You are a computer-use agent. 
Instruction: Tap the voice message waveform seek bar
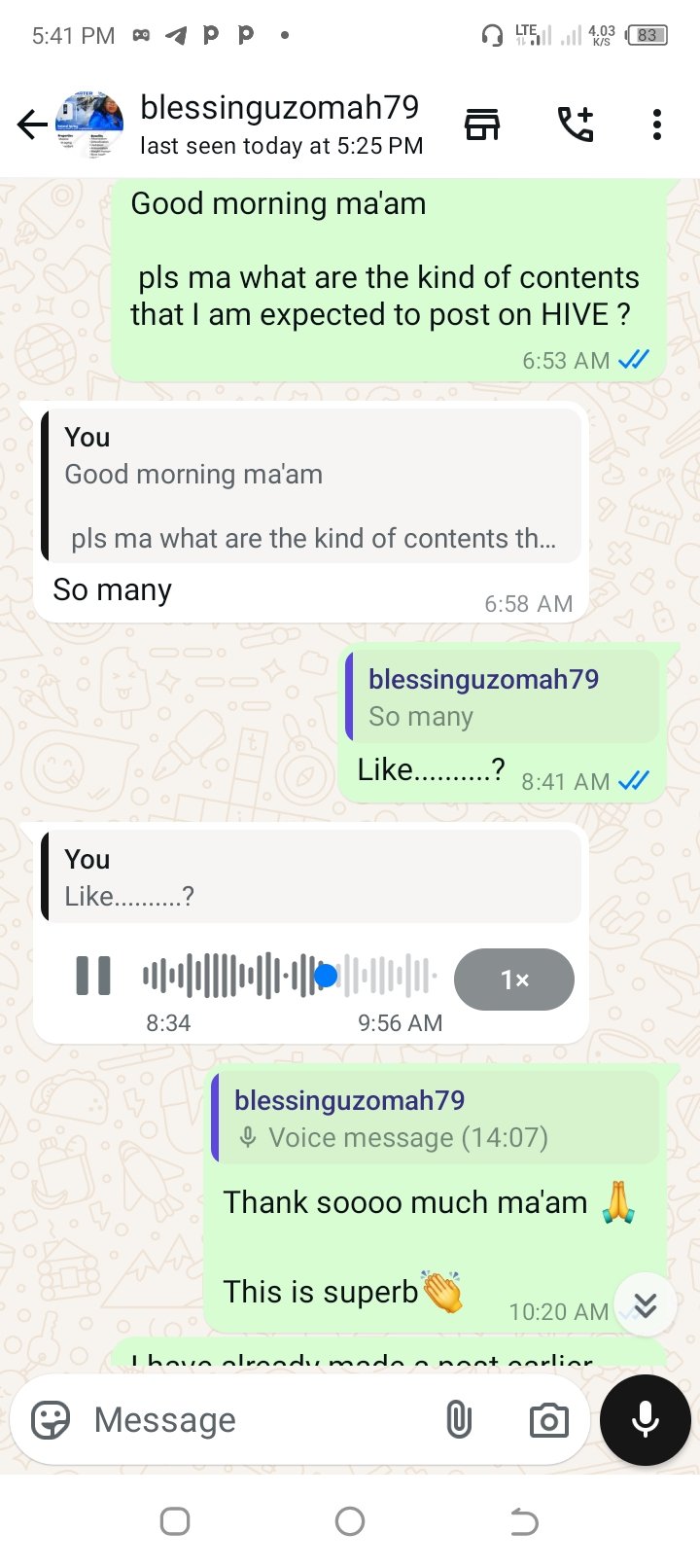point(290,976)
